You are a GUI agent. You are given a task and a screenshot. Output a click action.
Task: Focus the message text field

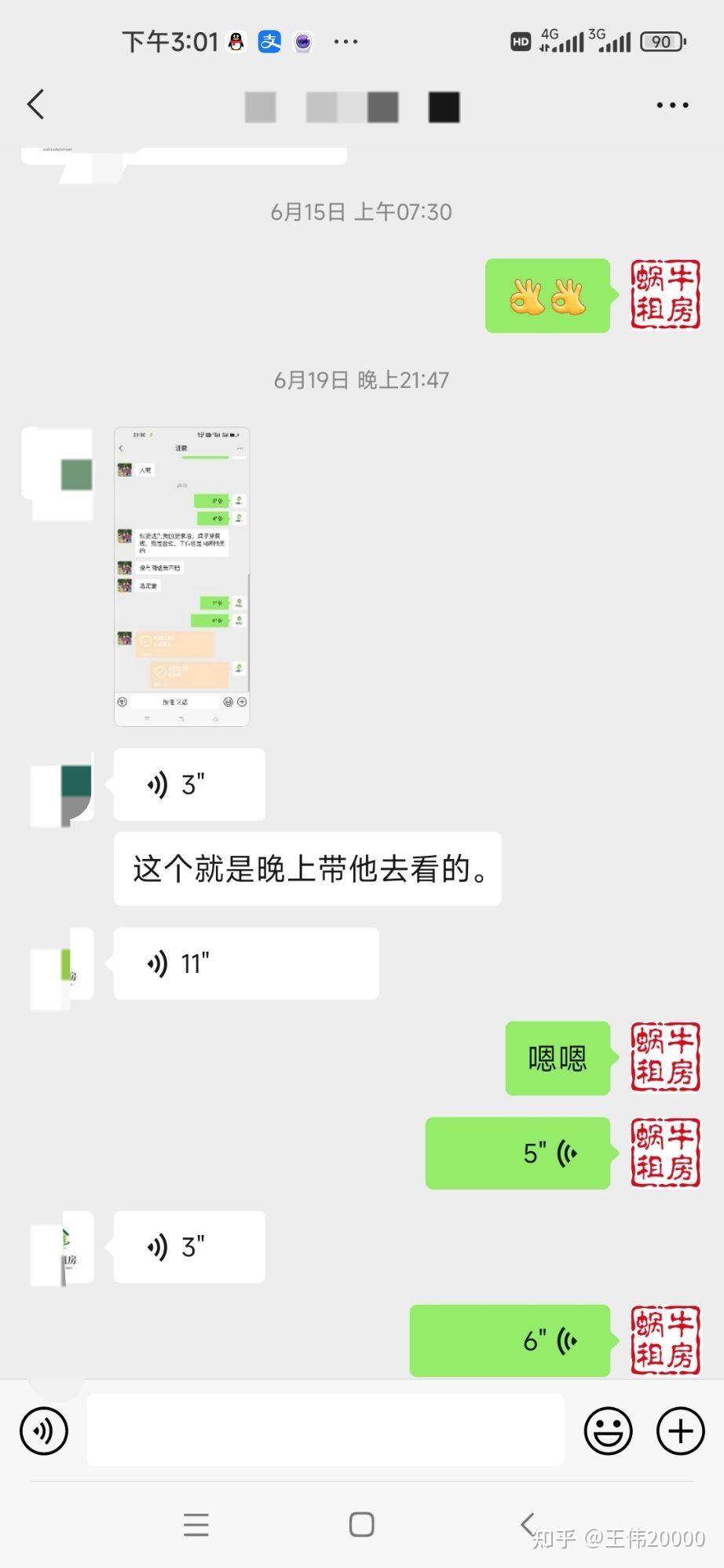pyautogui.click(x=325, y=1431)
